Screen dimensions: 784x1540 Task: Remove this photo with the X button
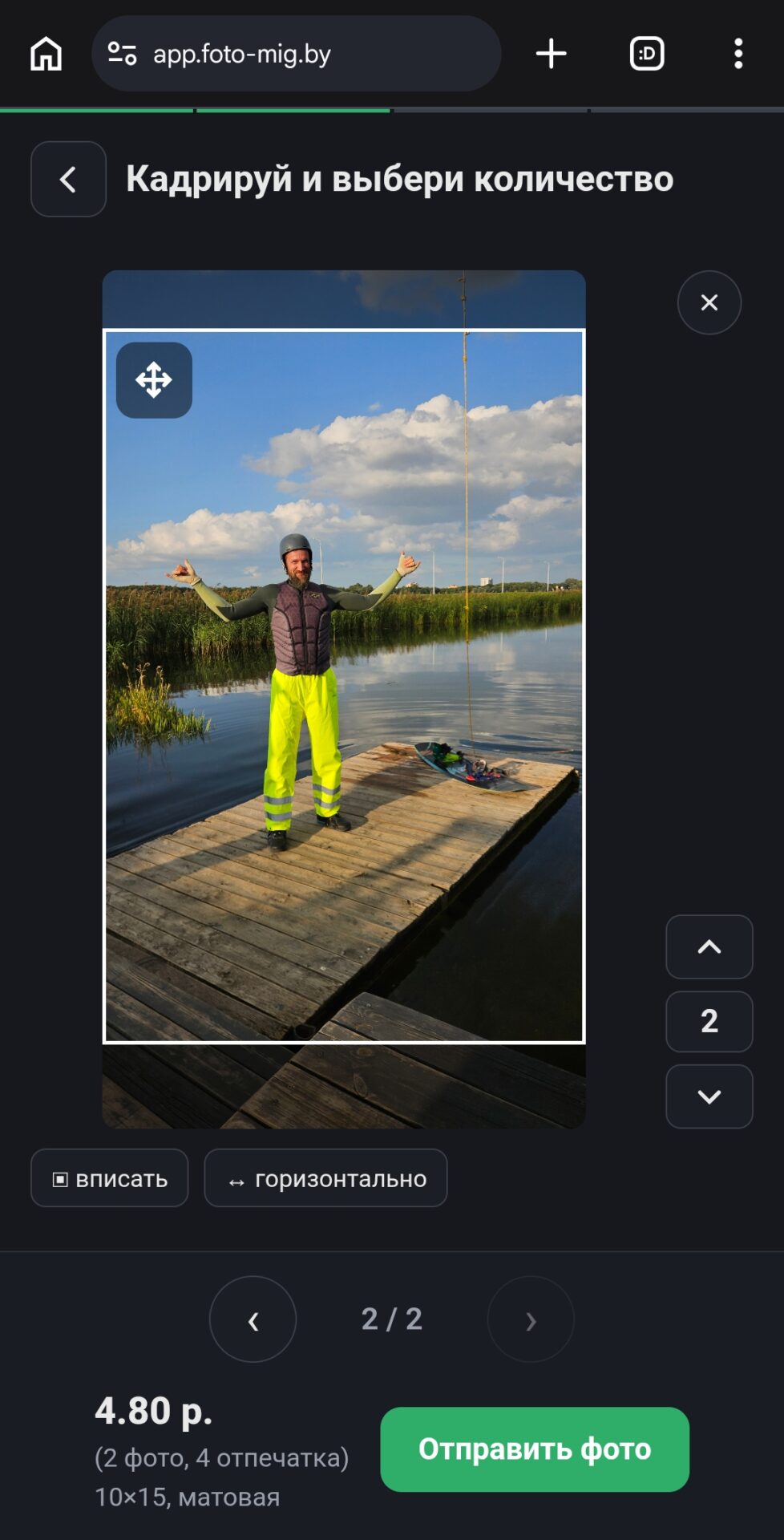tap(709, 302)
